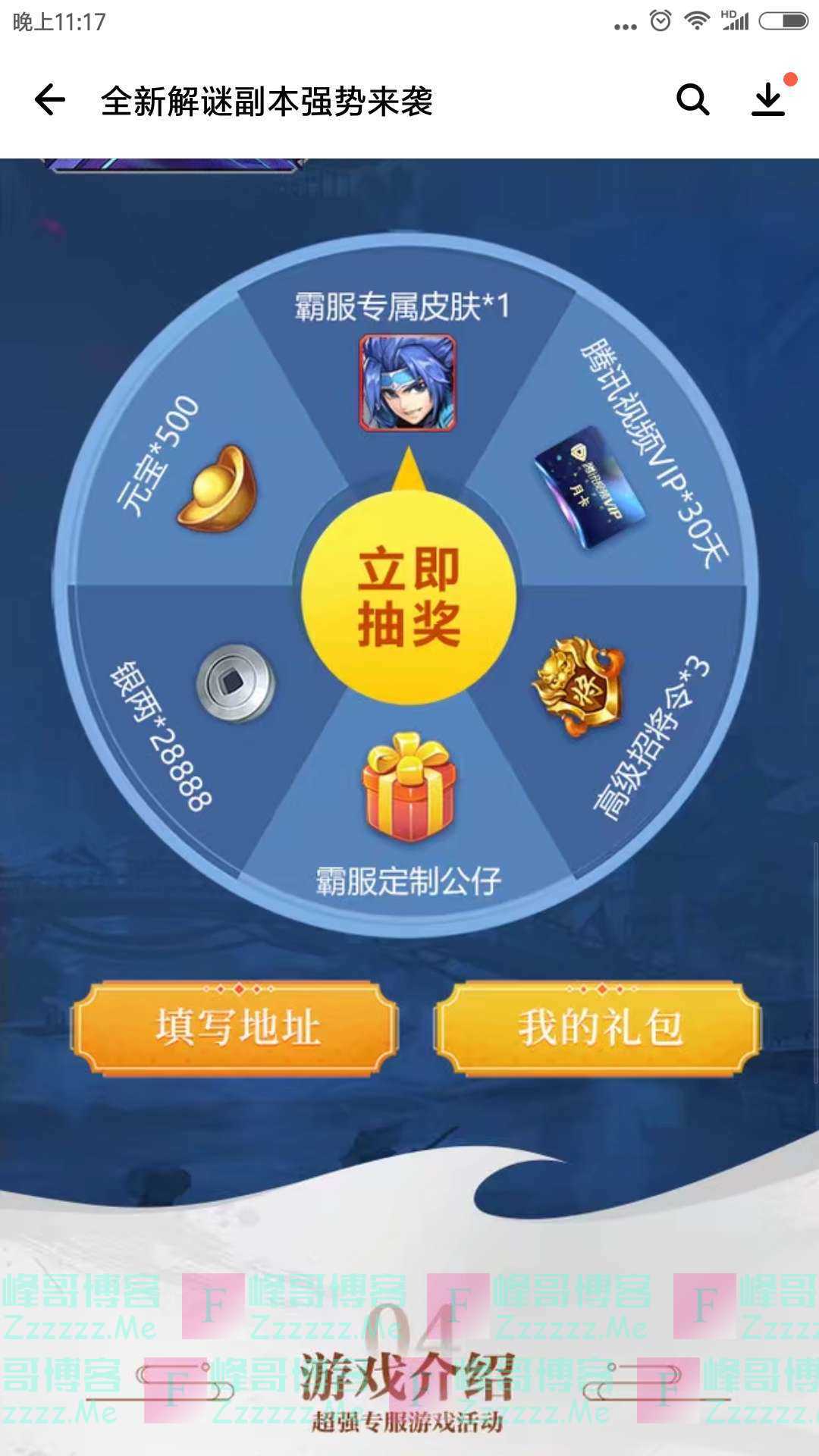Screen dimensions: 819x1456
Task: Tap the search magnifier icon
Action: [x=692, y=100]
